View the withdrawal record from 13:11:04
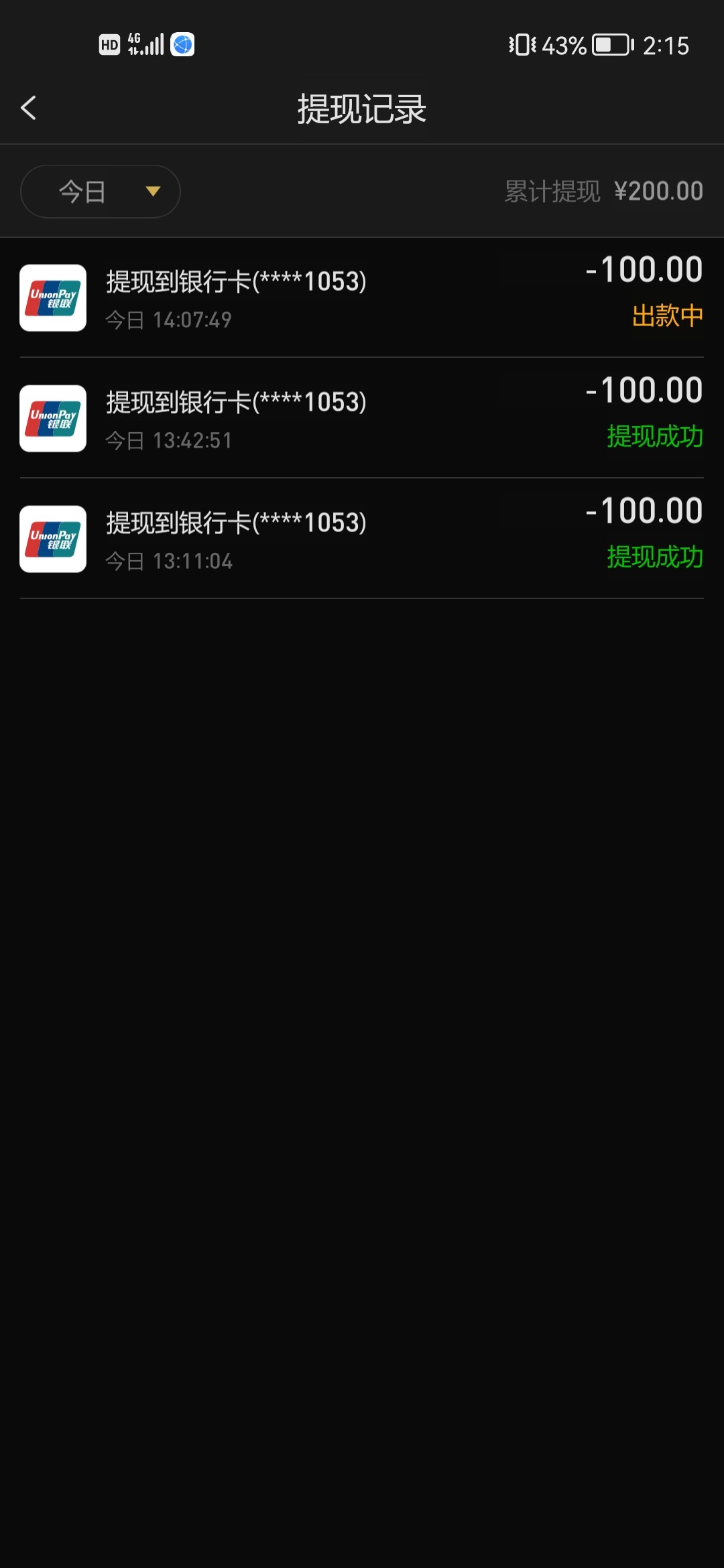 tap(362, 539)
